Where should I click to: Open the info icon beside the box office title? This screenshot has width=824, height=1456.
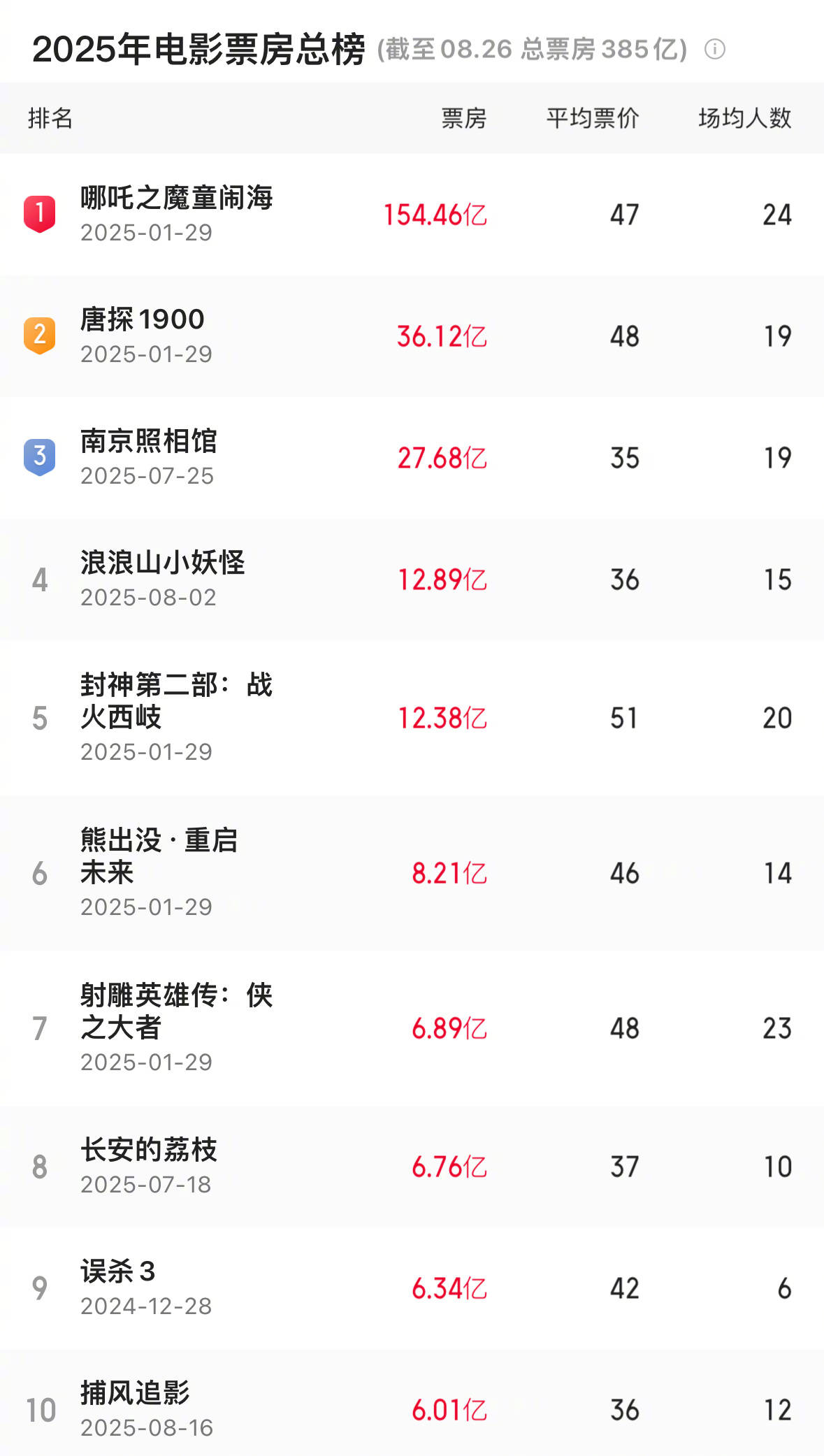point(714,50)
